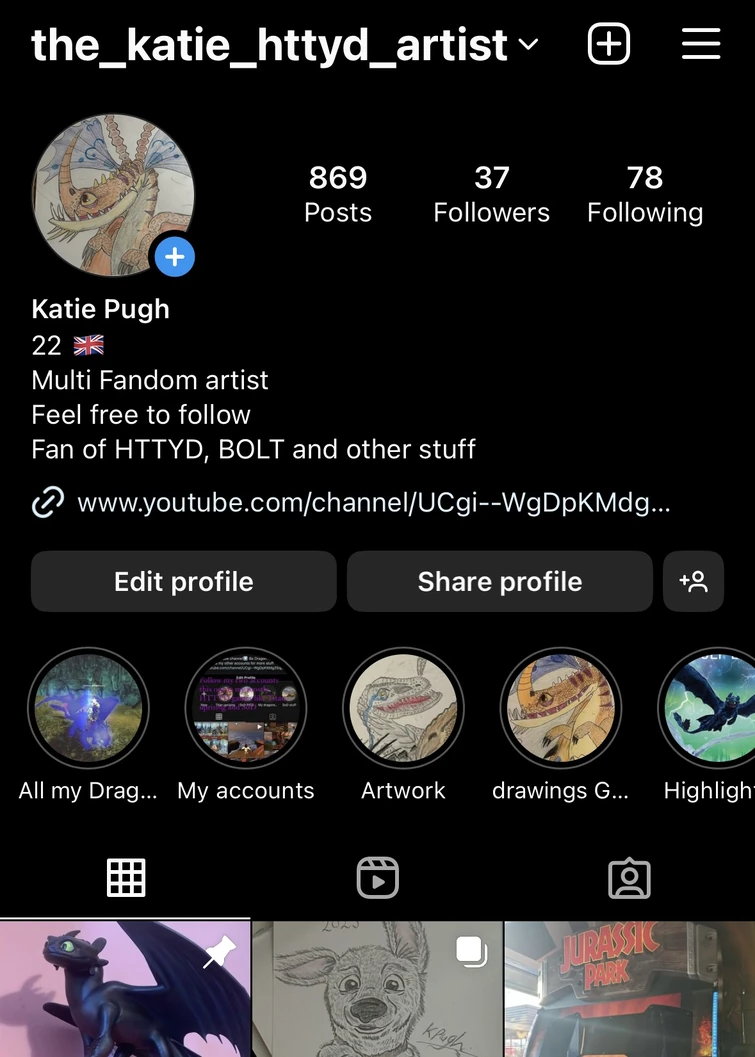This screenshot has height=1057, width=755.
Task: View the 37 Followers list
Action: tap(491, 194)
